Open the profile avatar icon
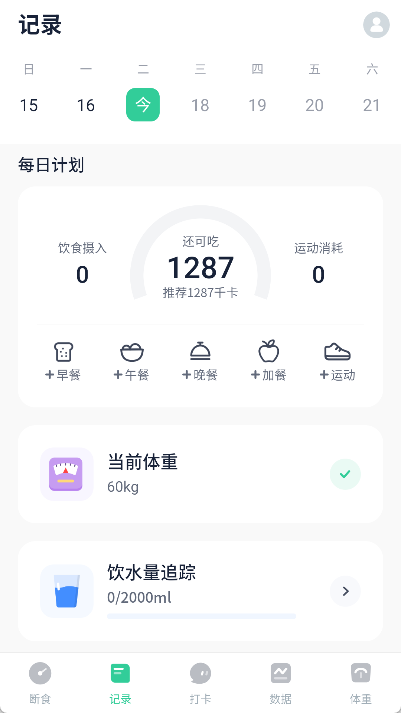Image resolution: width=401 pixels, height=713 pixels. 376,25
